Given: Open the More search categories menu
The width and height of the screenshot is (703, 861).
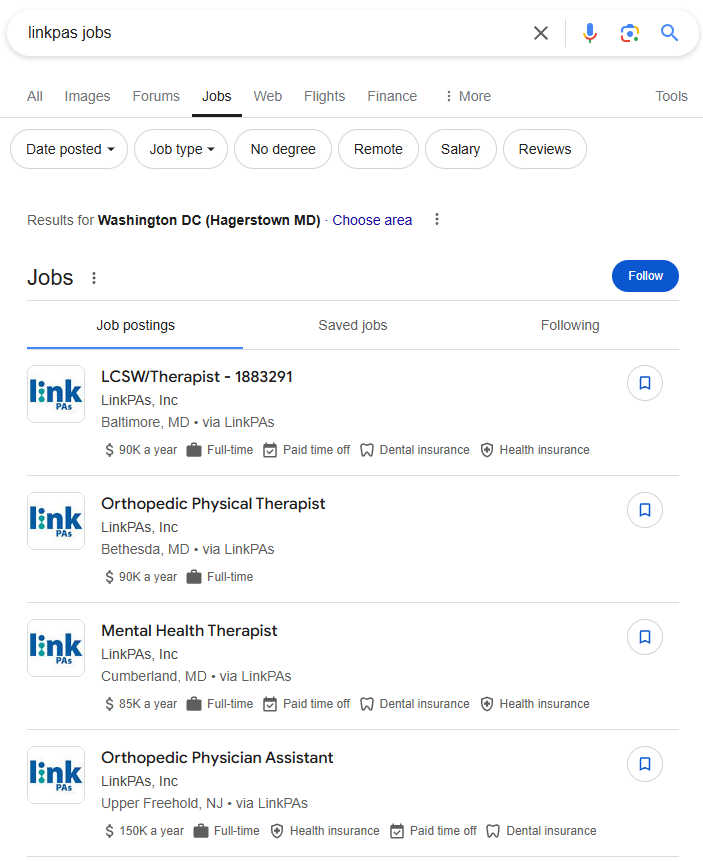Looking at the screenshot, I should pos(467,96).
